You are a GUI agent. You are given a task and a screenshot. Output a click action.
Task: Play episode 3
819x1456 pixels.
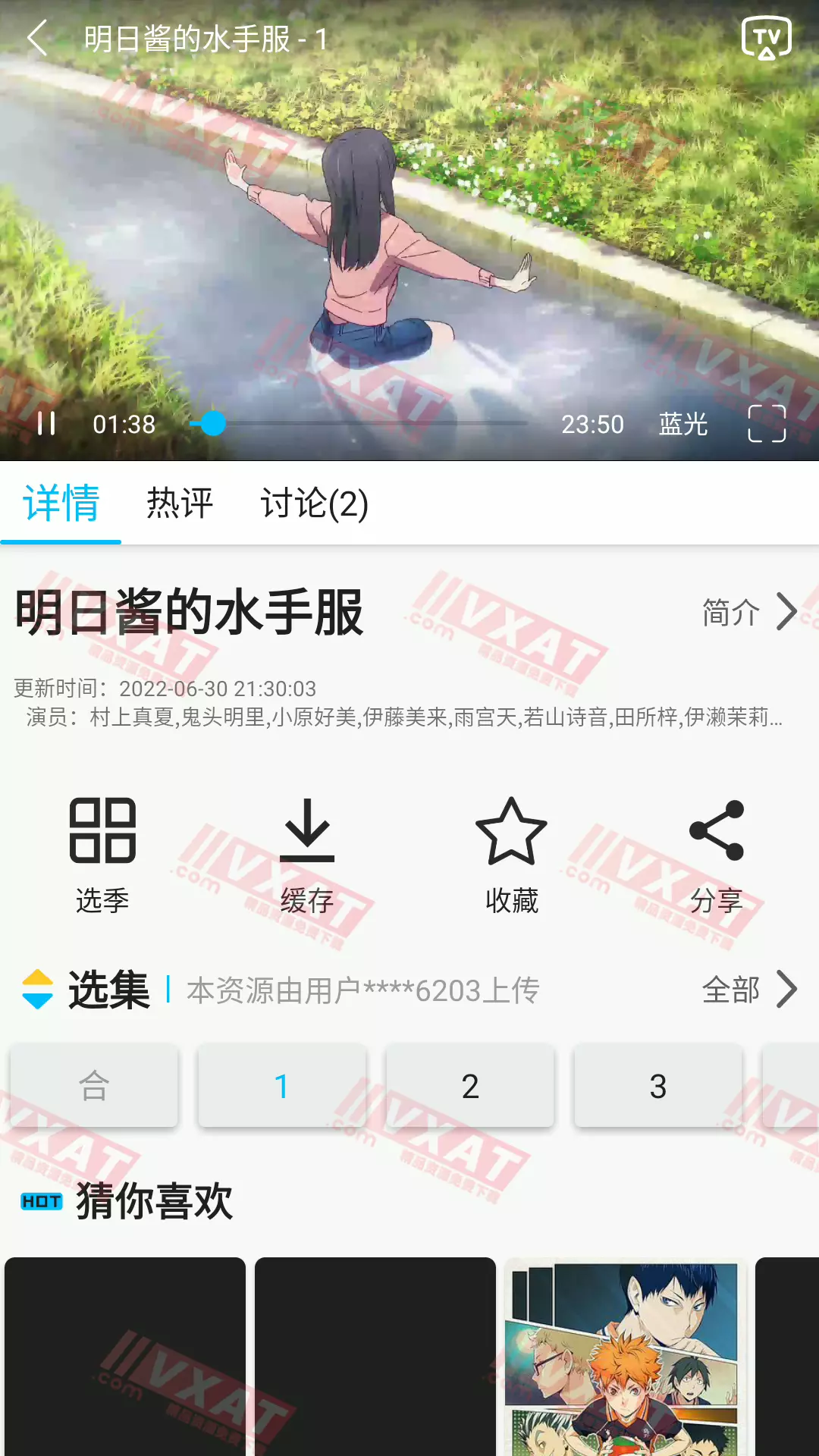tap(658, 1086)
